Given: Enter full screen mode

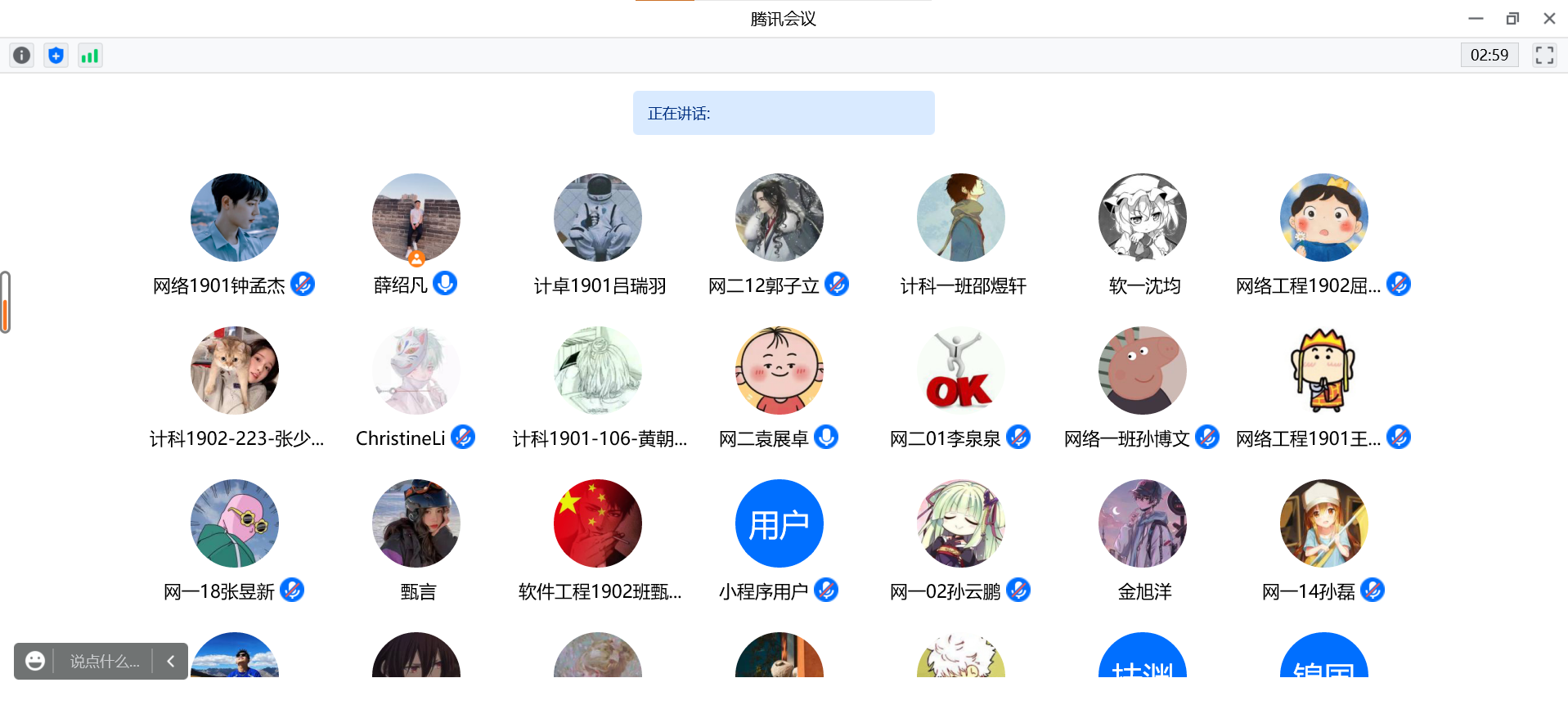Looking at the screenshot, I should (1543, 56).
